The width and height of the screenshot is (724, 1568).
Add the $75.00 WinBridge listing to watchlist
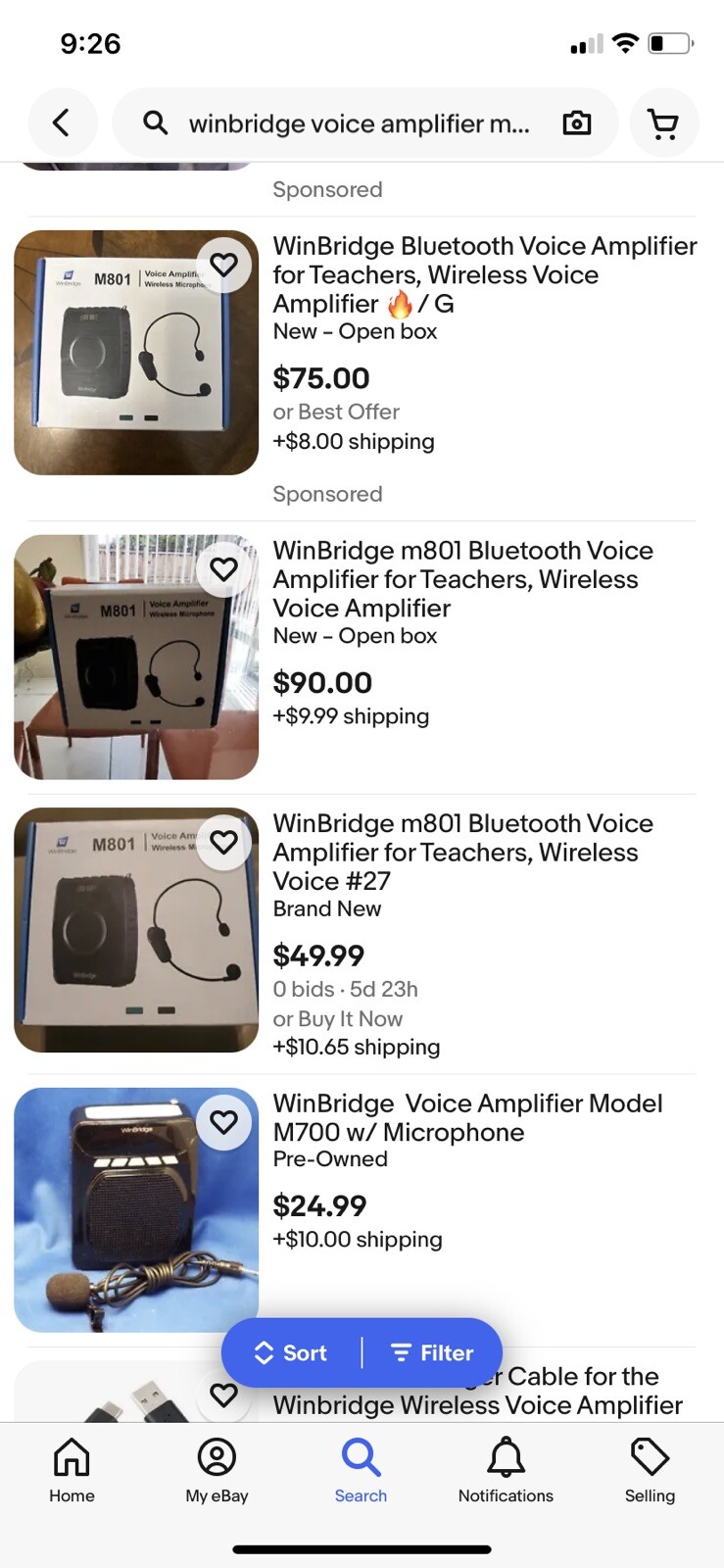click(224, 265)
